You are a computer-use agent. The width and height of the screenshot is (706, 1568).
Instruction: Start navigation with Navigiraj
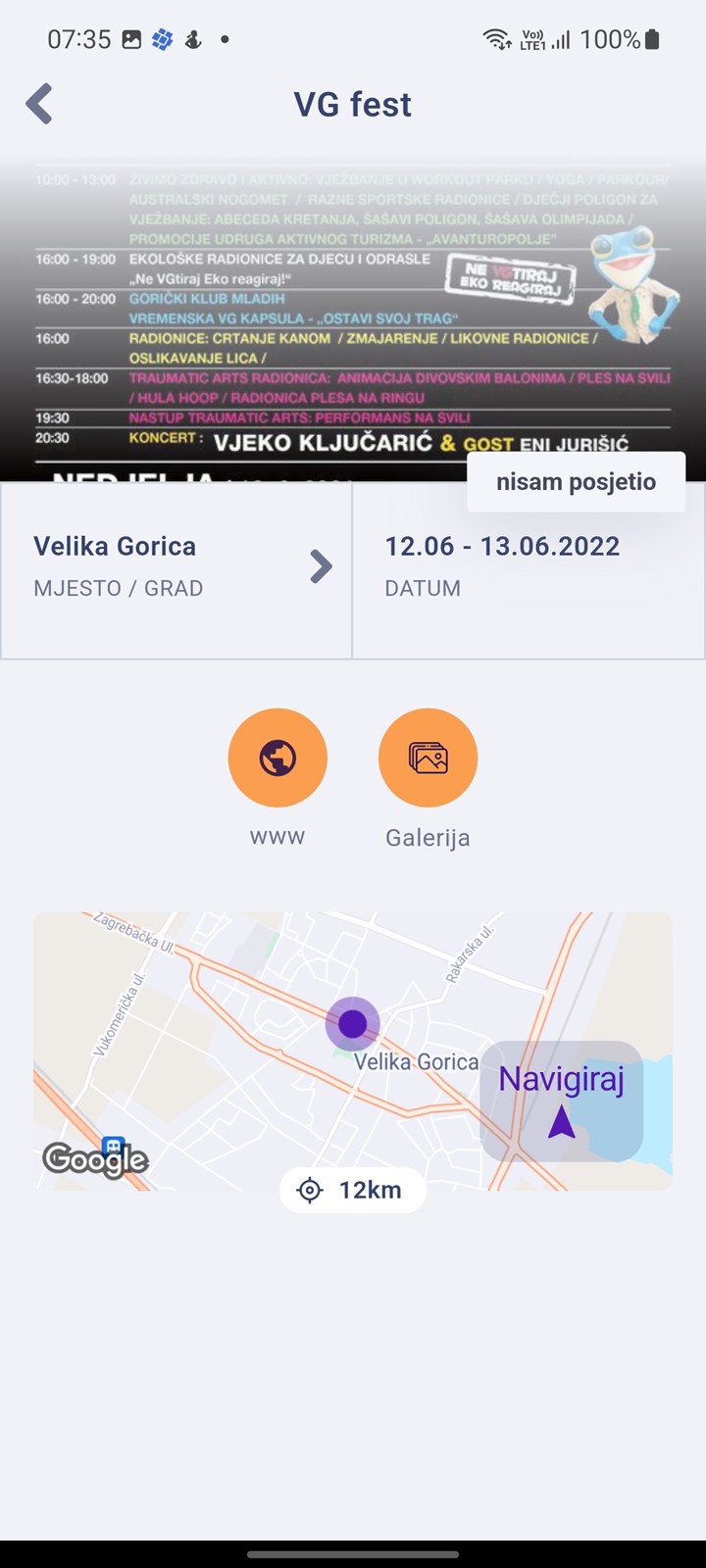pyautogui.click(x=561, y=1102)
